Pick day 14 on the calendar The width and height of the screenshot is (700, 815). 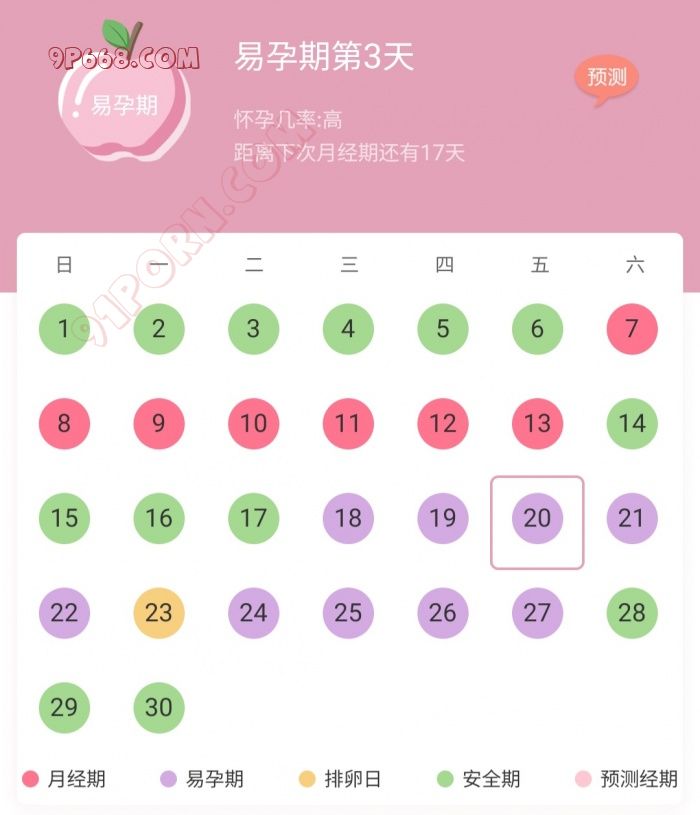632,423
